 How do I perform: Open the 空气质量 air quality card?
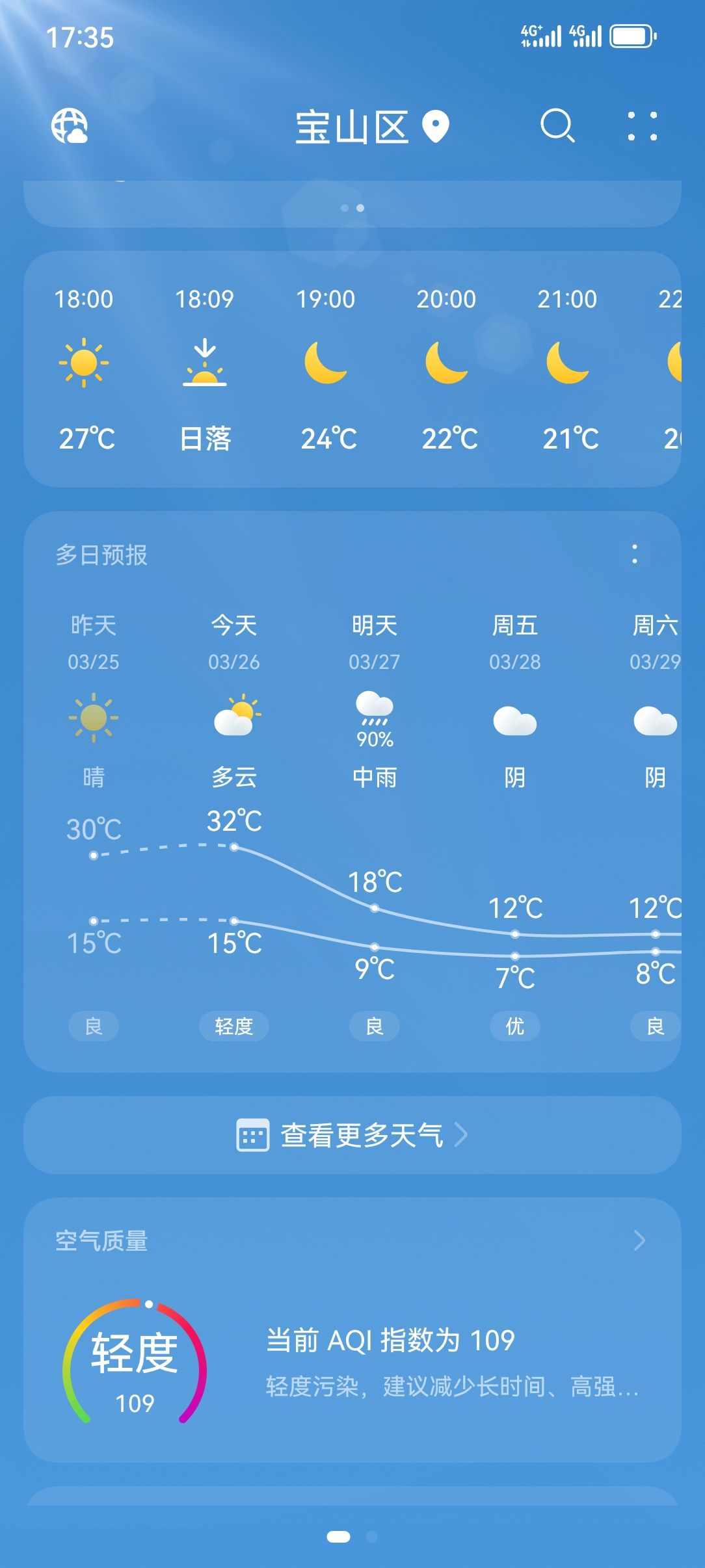tap(352, 1330)
